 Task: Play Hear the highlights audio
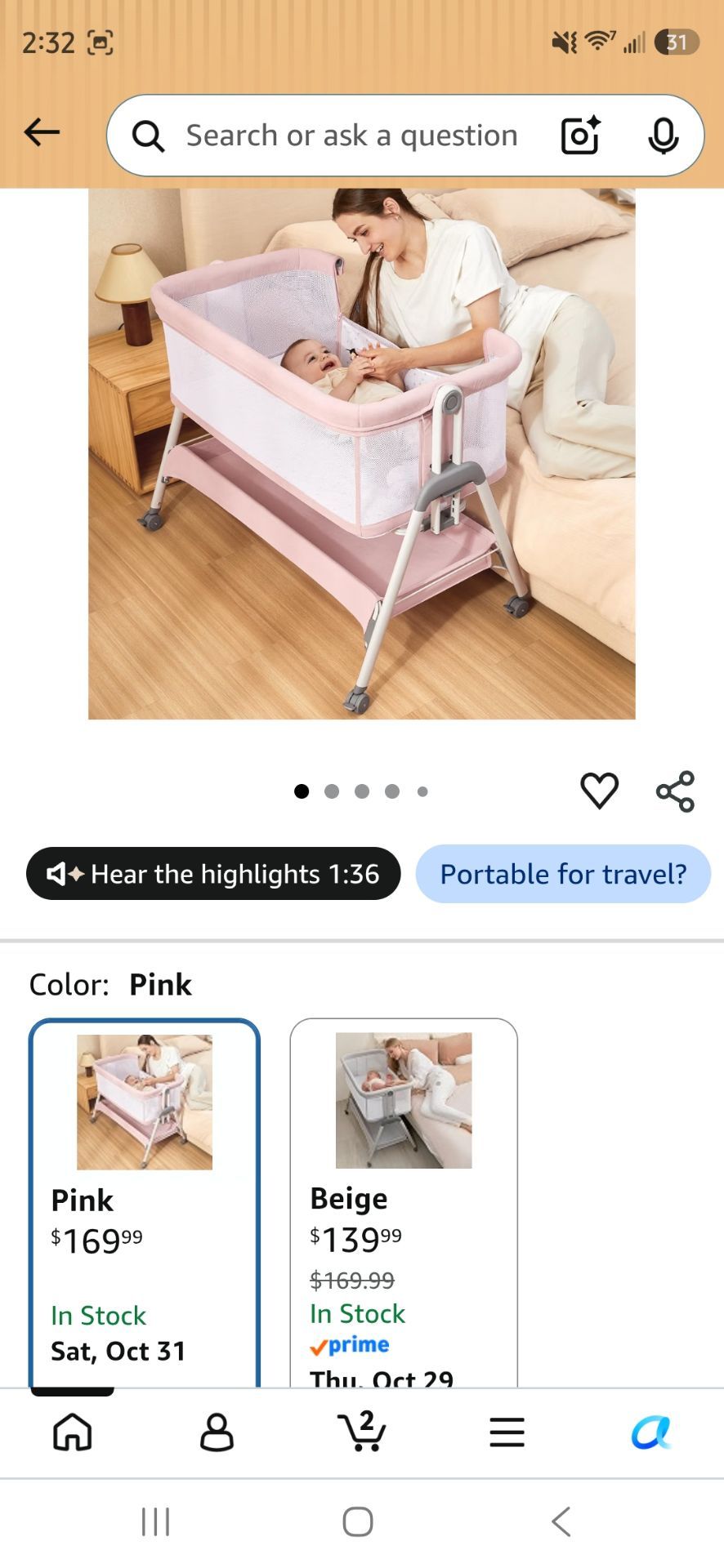213,874
